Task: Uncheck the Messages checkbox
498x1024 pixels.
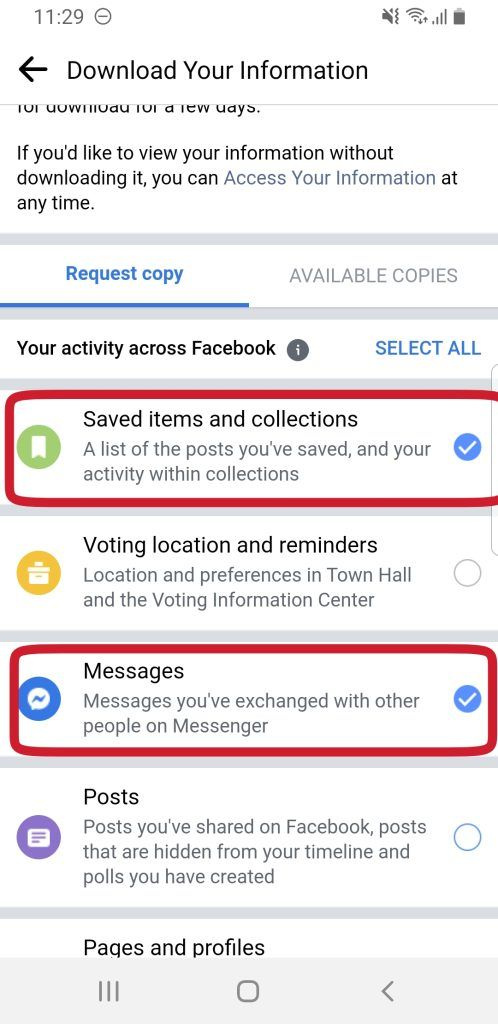Action: coord(467,699)
